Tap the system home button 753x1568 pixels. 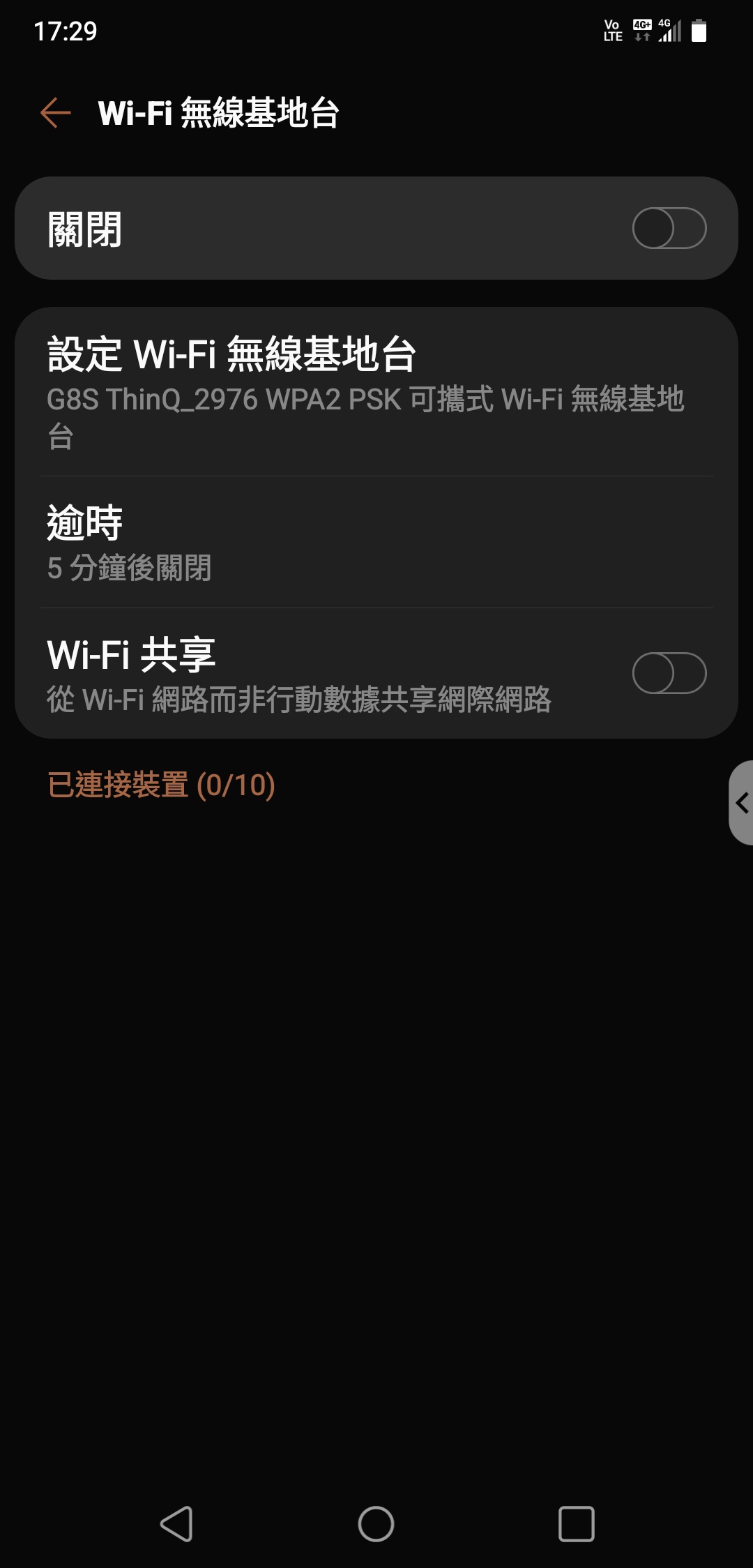[x=376, y=1523]
